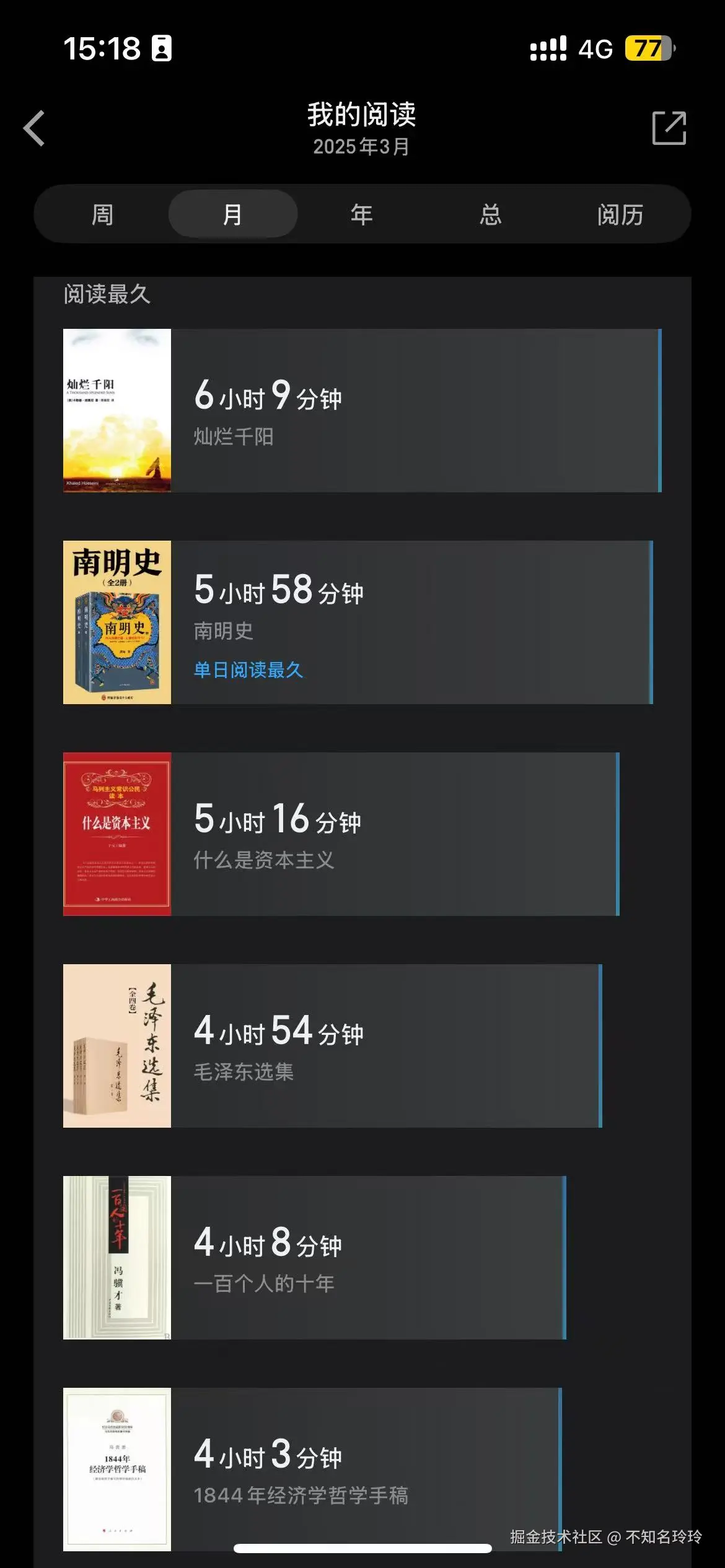Viewport: 725px width, 1568px height.
Task: Tap the 2025年3月 period selector
Action: point(362,147)
